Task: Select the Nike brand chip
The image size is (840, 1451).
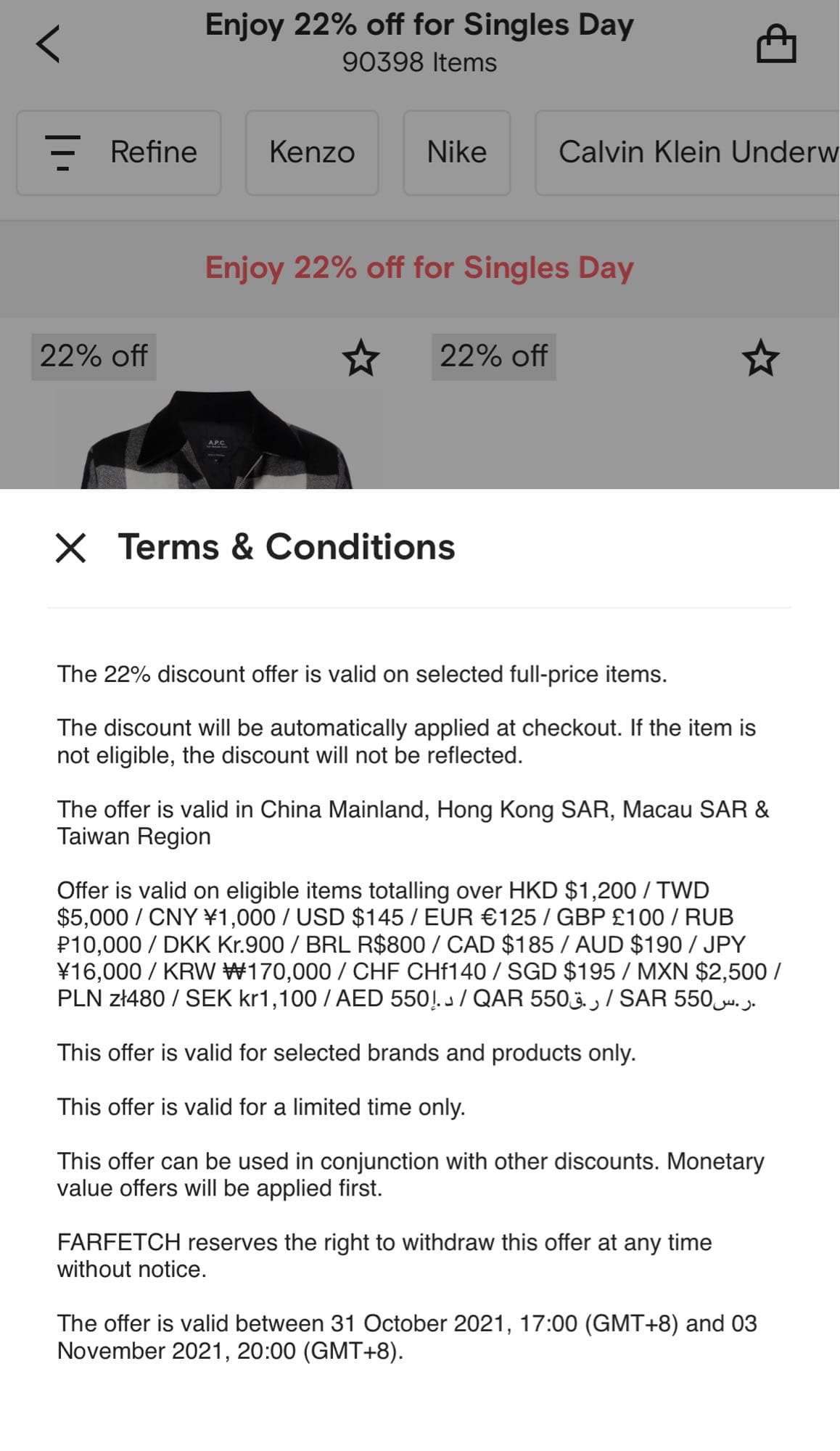Action: pyautogui.click(x=456, y=152)
